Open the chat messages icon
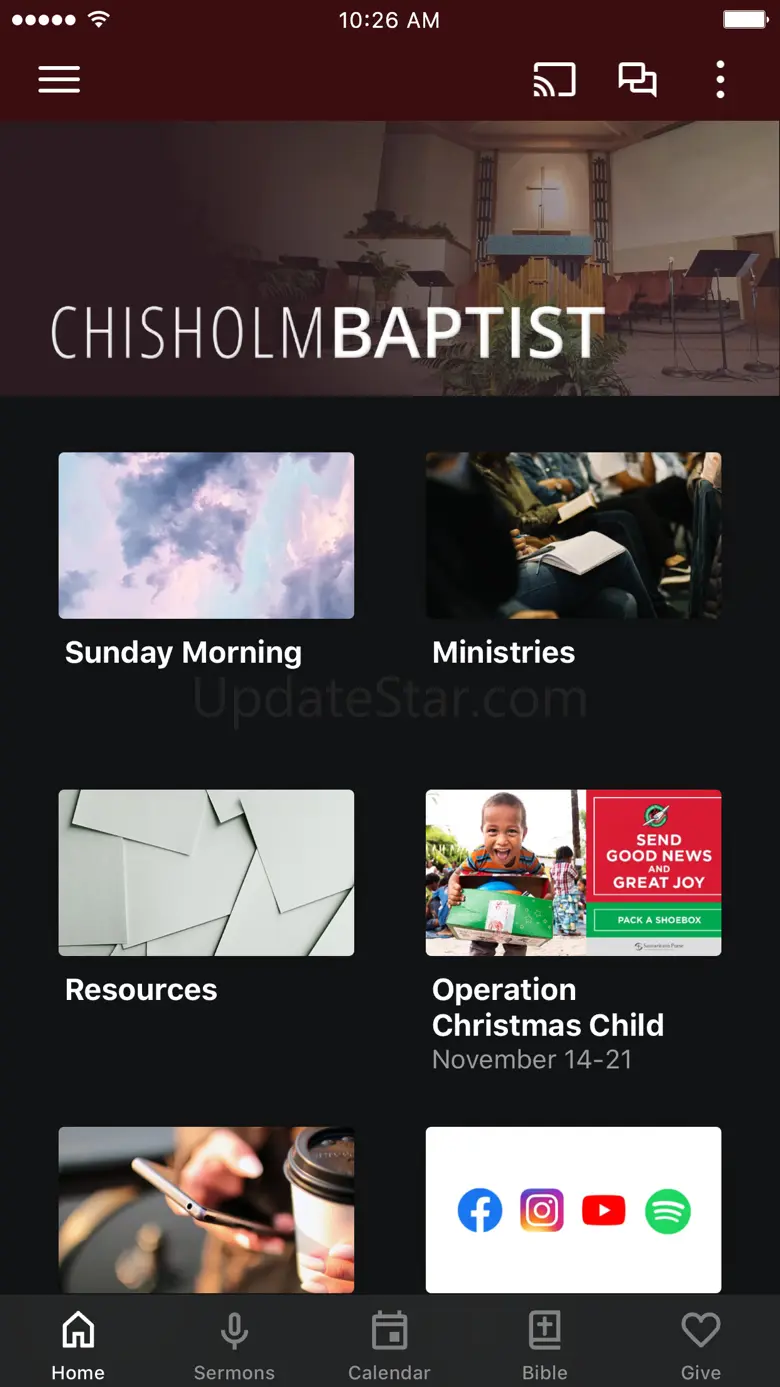This screenshot has width=780, height=1387. (x=637, y=80)
